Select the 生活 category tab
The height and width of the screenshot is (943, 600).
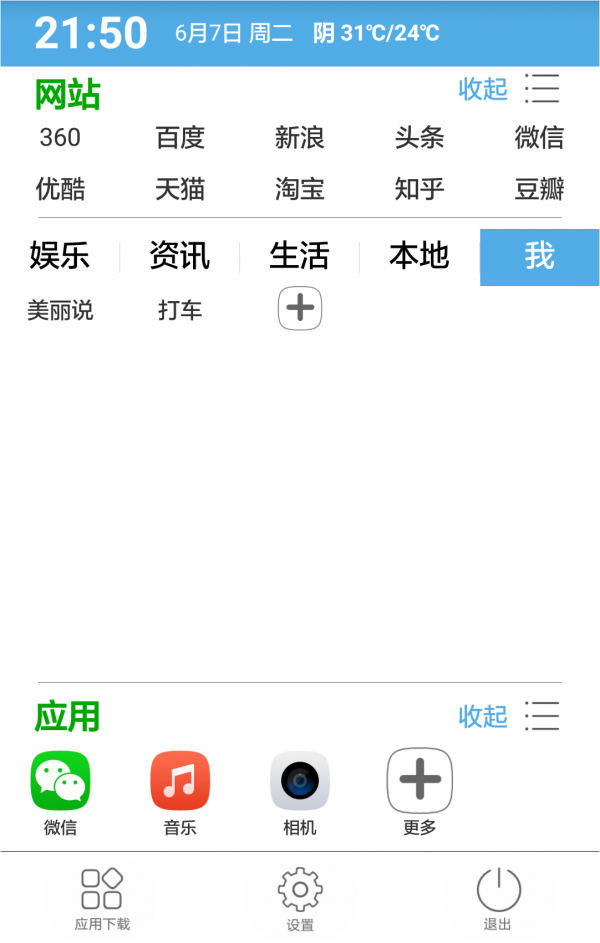point(300,256)
